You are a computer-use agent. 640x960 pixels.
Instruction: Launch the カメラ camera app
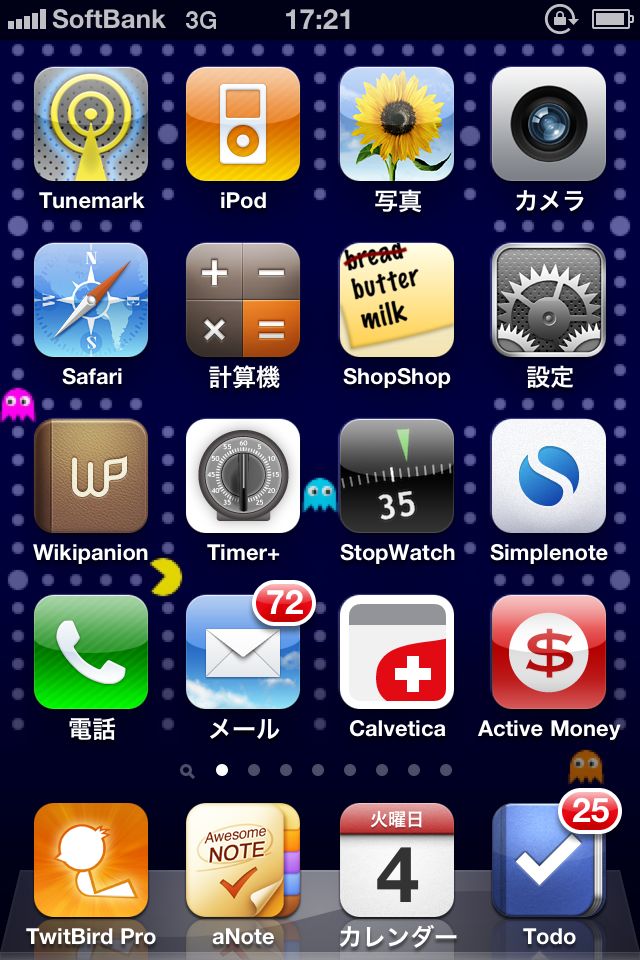(549, 124)
